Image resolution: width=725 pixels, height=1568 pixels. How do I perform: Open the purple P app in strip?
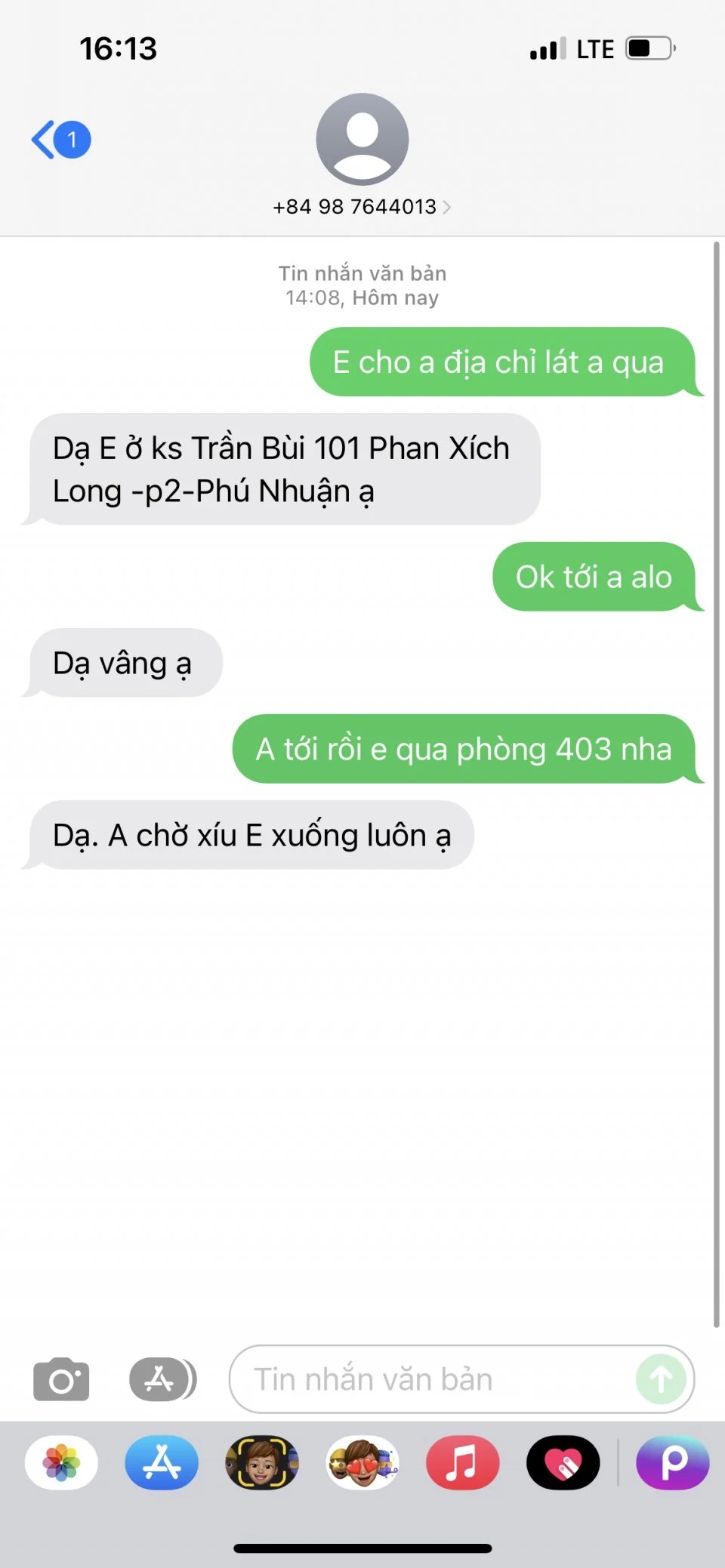(x=673, y=1463)
